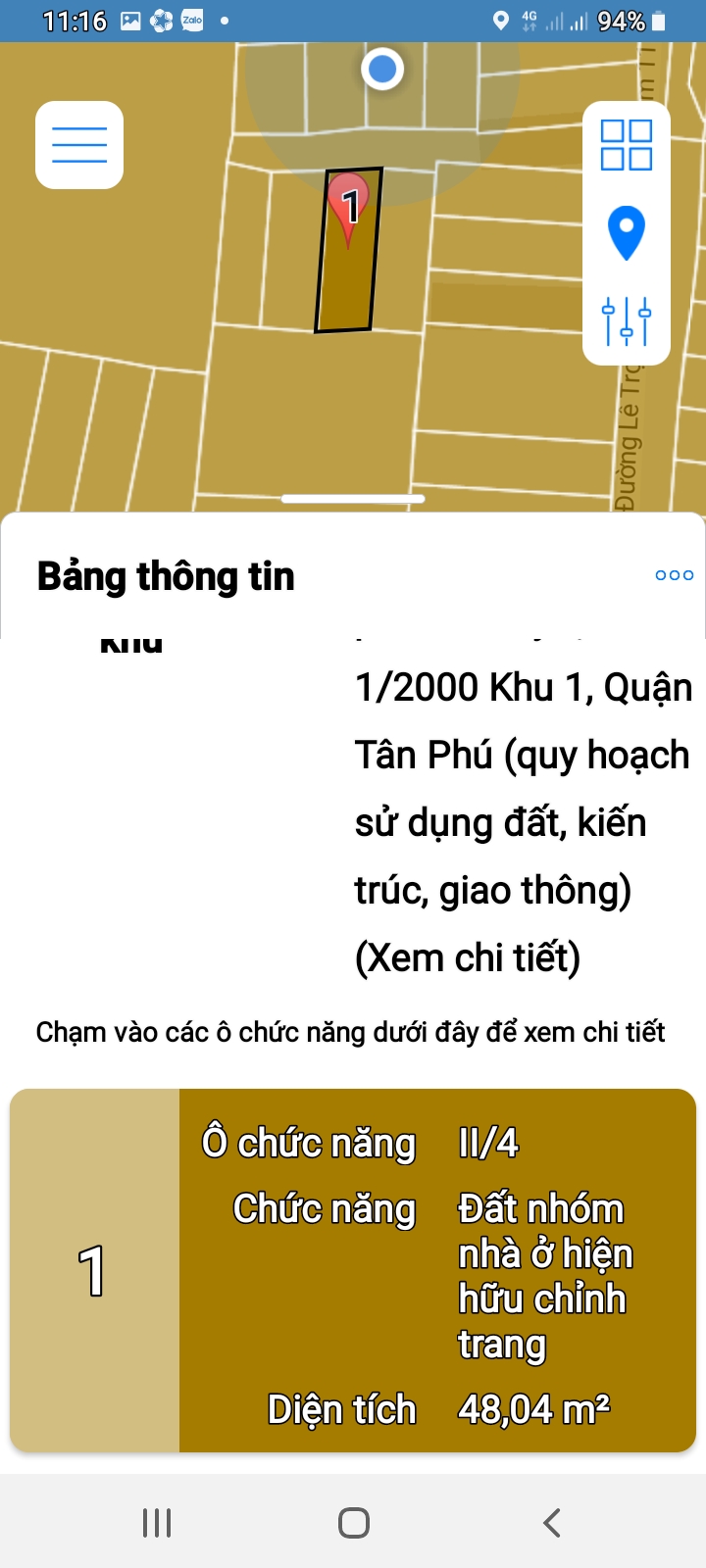
Task: Open functional block II/4 card
Action: (x=353, y=1270)
